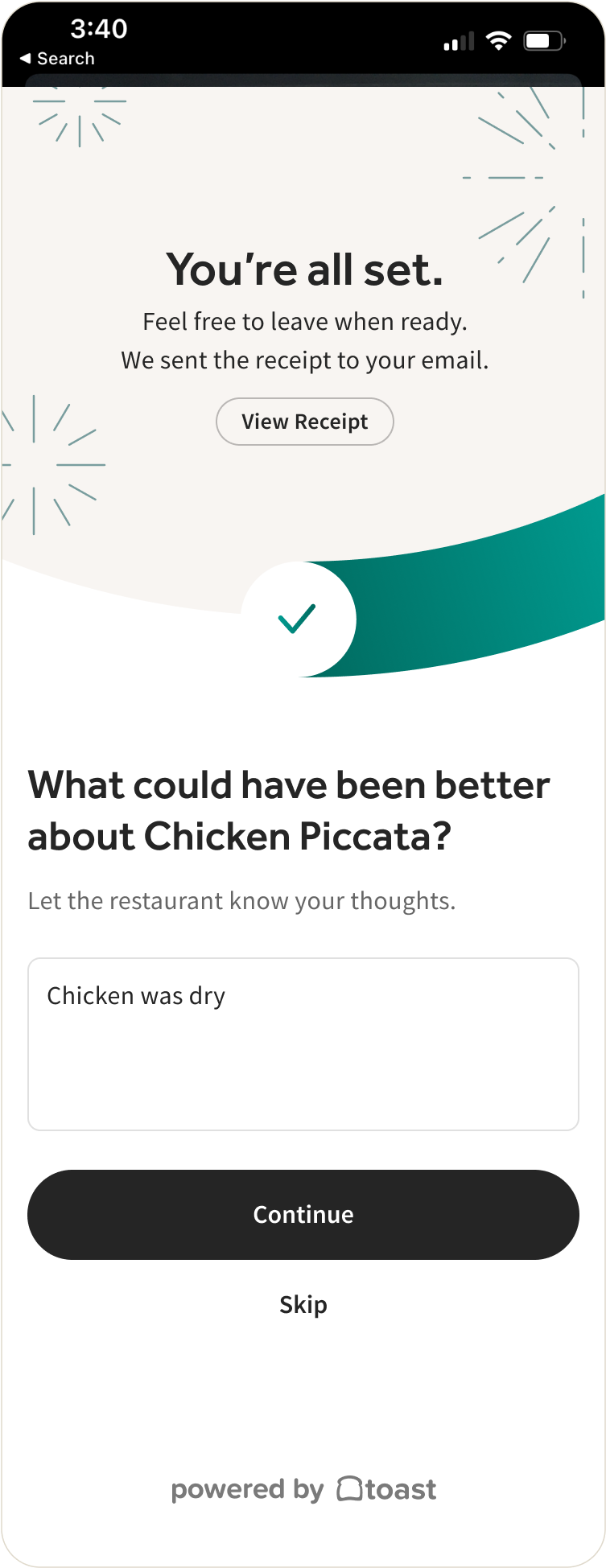Screen dimensions: 606x1568
Task: Click the View Receipt button
Action: tap(303, 421)
